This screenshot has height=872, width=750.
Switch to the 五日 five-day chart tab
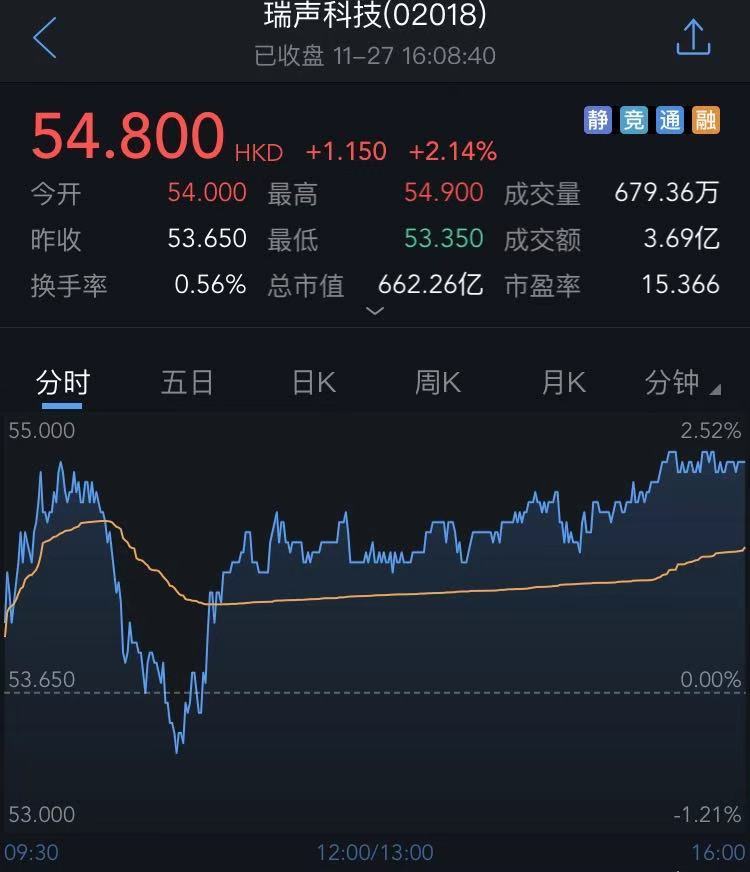point(186,382)
